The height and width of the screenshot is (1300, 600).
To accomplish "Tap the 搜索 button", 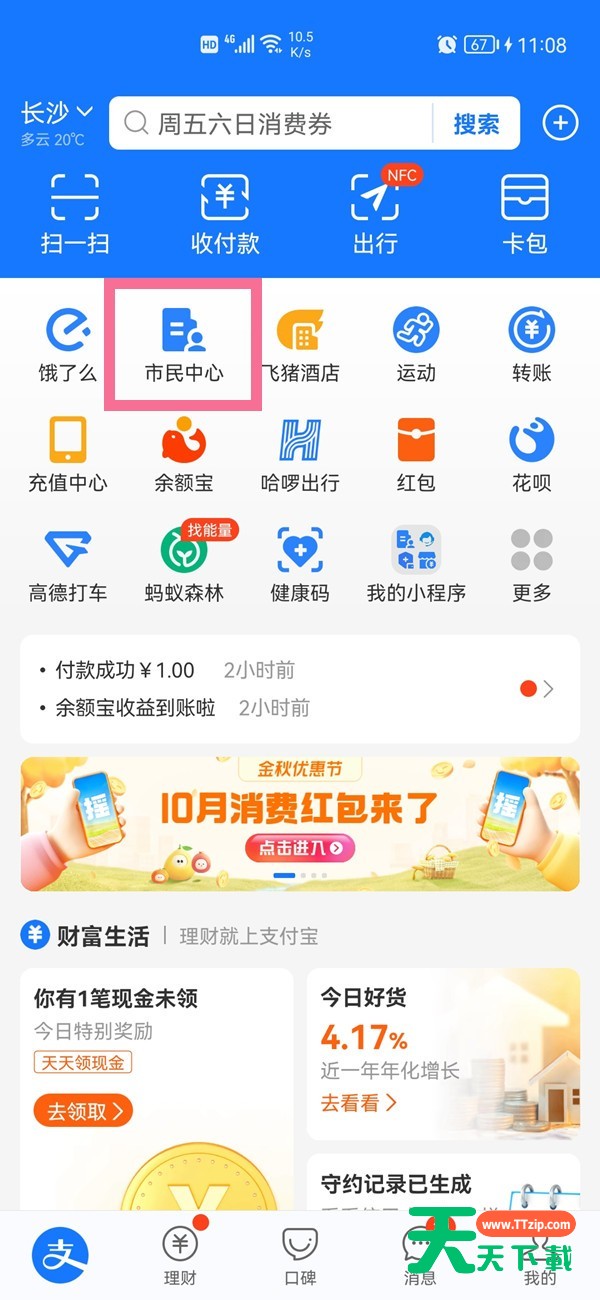I will pyautogui.click(x=476, y=124).
